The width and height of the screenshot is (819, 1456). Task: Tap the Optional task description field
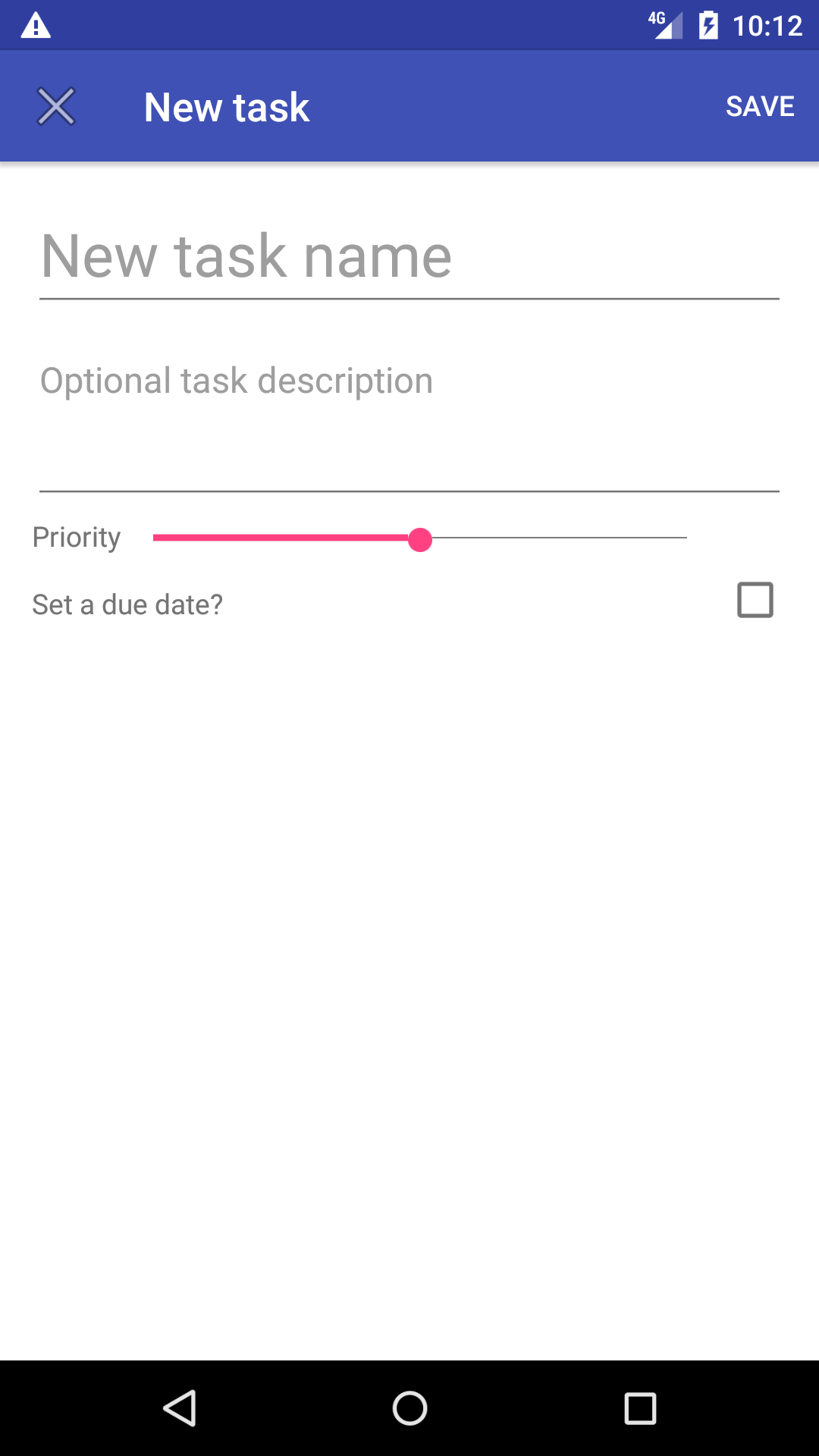[x=409, y=417]
